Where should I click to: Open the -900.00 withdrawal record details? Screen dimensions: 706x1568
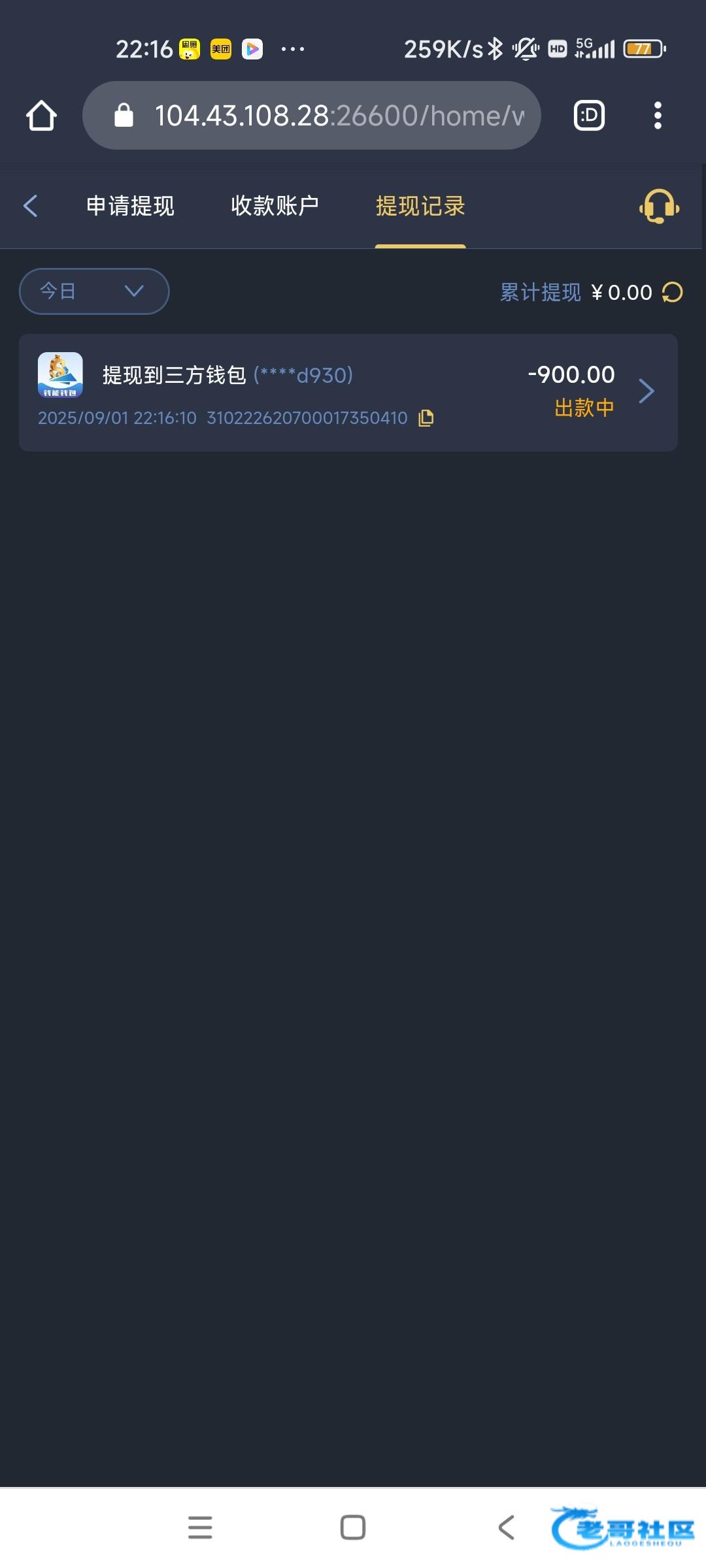[348, 393]
